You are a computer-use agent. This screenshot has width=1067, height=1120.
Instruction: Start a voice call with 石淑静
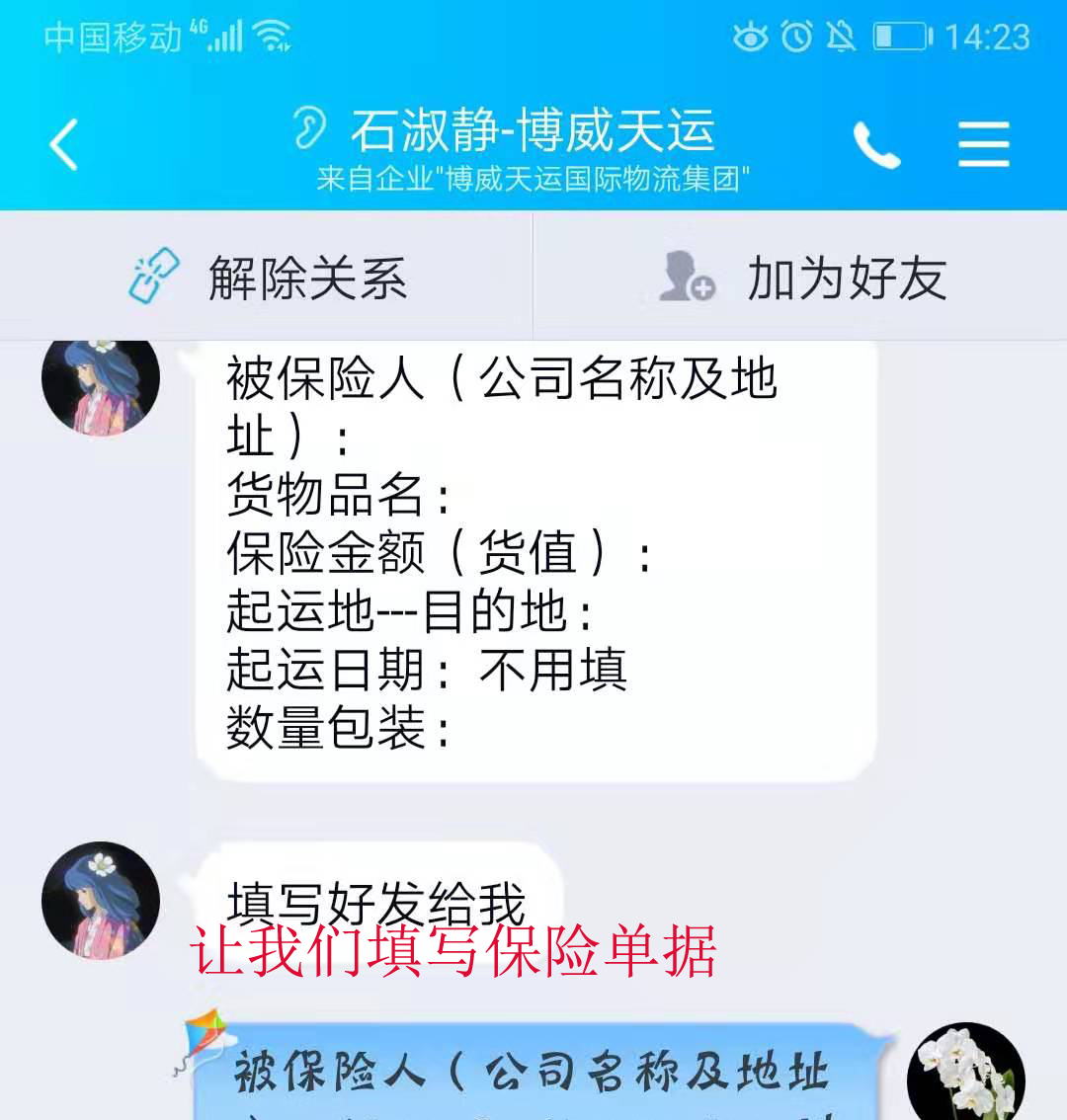(x=876, y=145)
